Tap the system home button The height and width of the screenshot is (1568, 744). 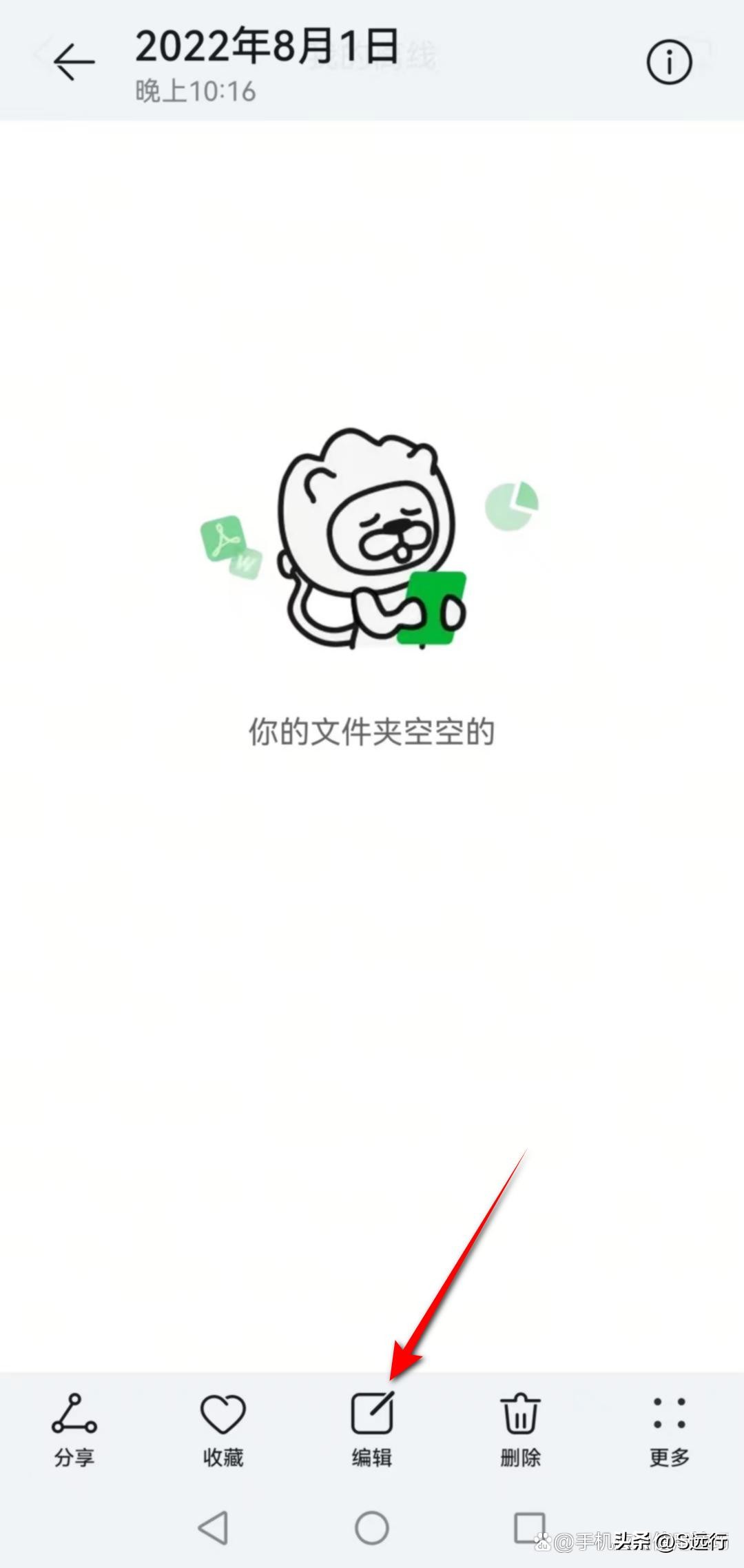pos(372,1527)
